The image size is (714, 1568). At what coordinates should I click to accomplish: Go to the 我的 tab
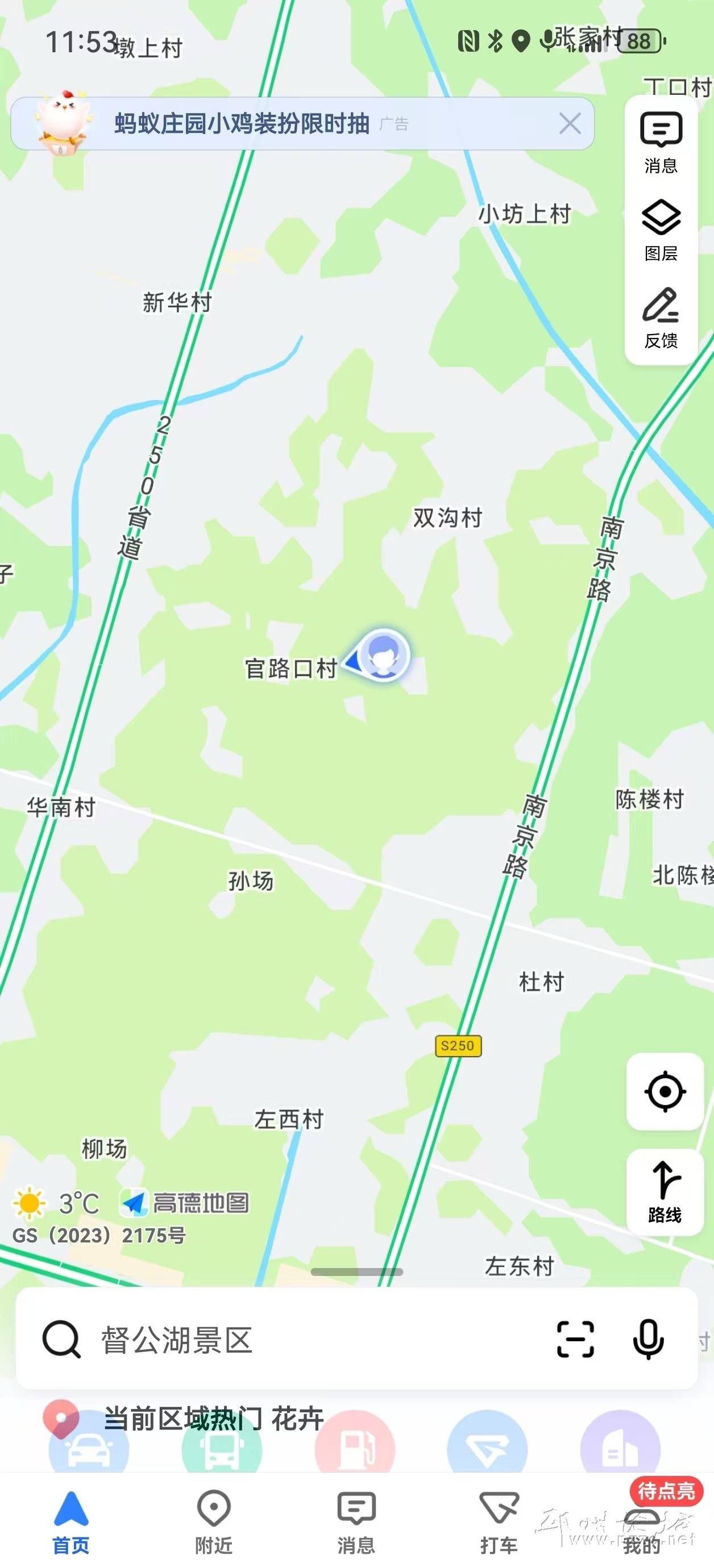tap(641, 1525)
